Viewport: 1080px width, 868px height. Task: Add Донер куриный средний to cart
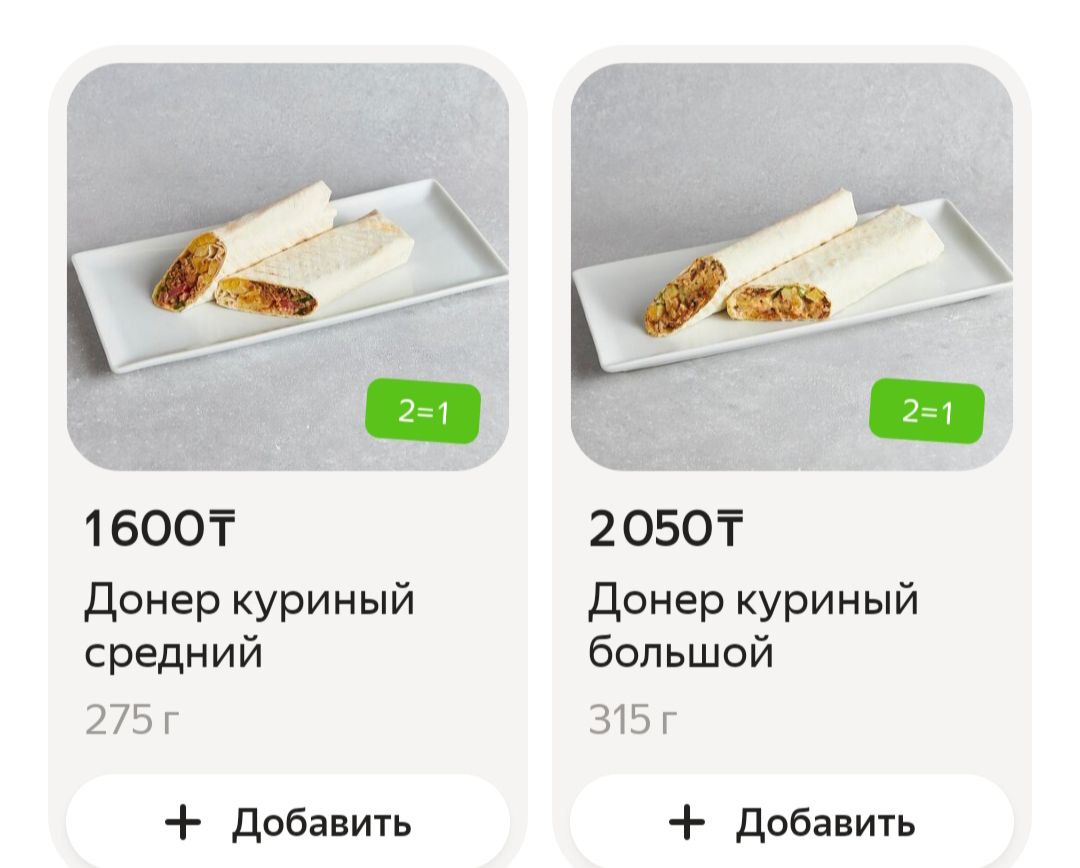click(x=288, y=822)
